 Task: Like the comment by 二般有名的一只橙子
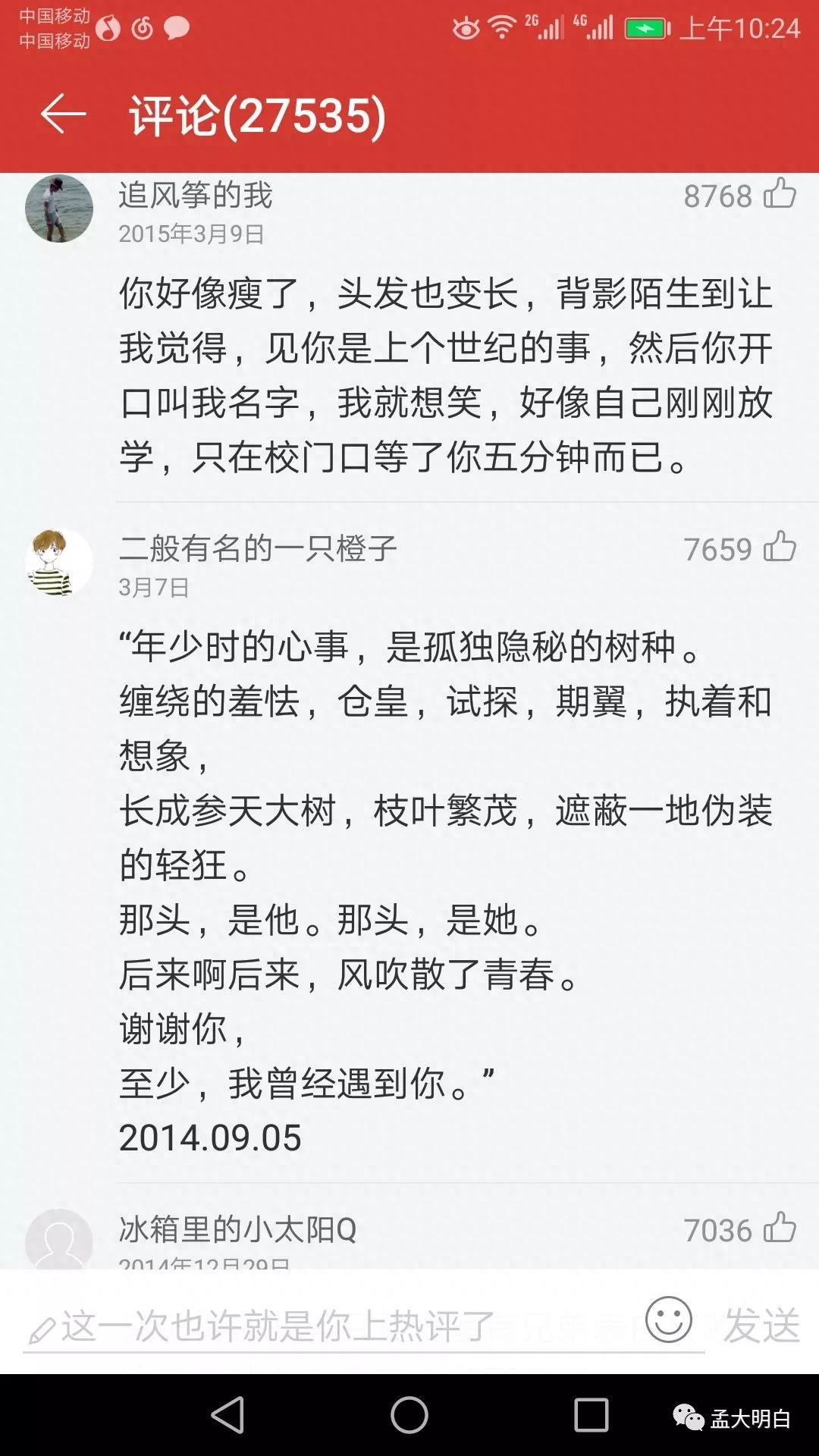[x=780, y=548]
